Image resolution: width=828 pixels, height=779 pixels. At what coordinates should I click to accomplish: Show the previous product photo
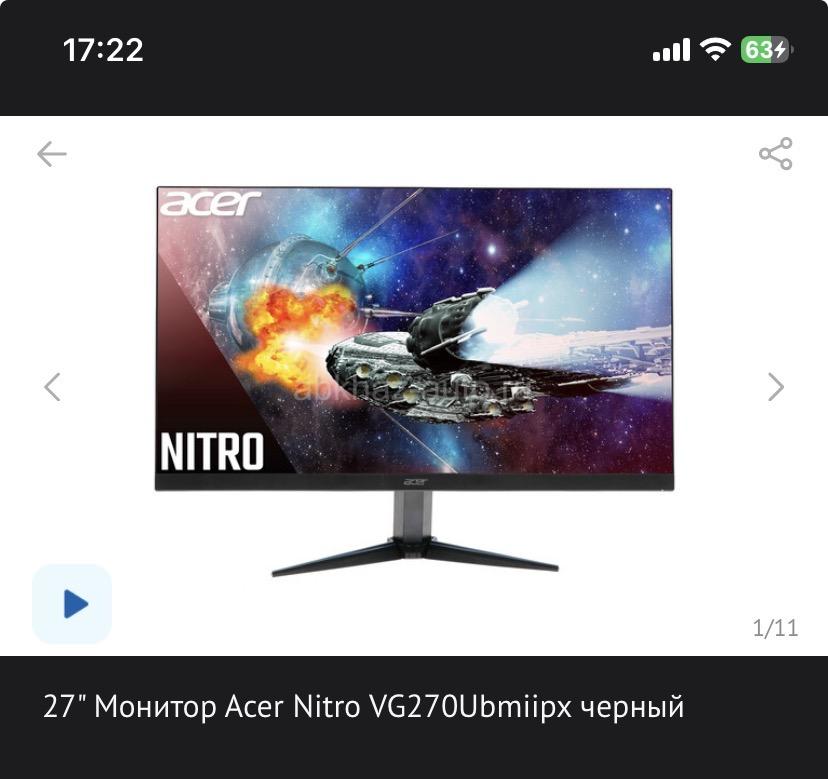(x=52, y=387)
